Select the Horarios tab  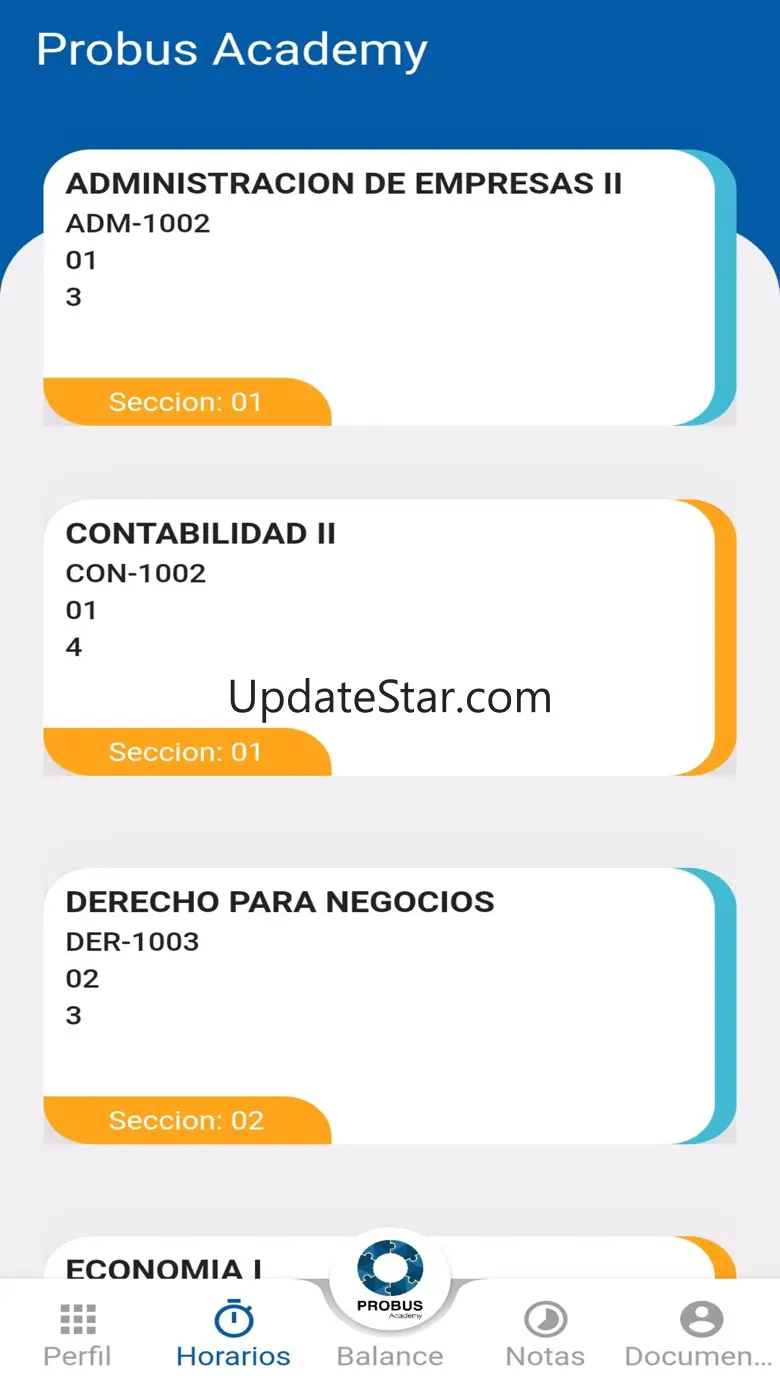[x=233, y=1334]
